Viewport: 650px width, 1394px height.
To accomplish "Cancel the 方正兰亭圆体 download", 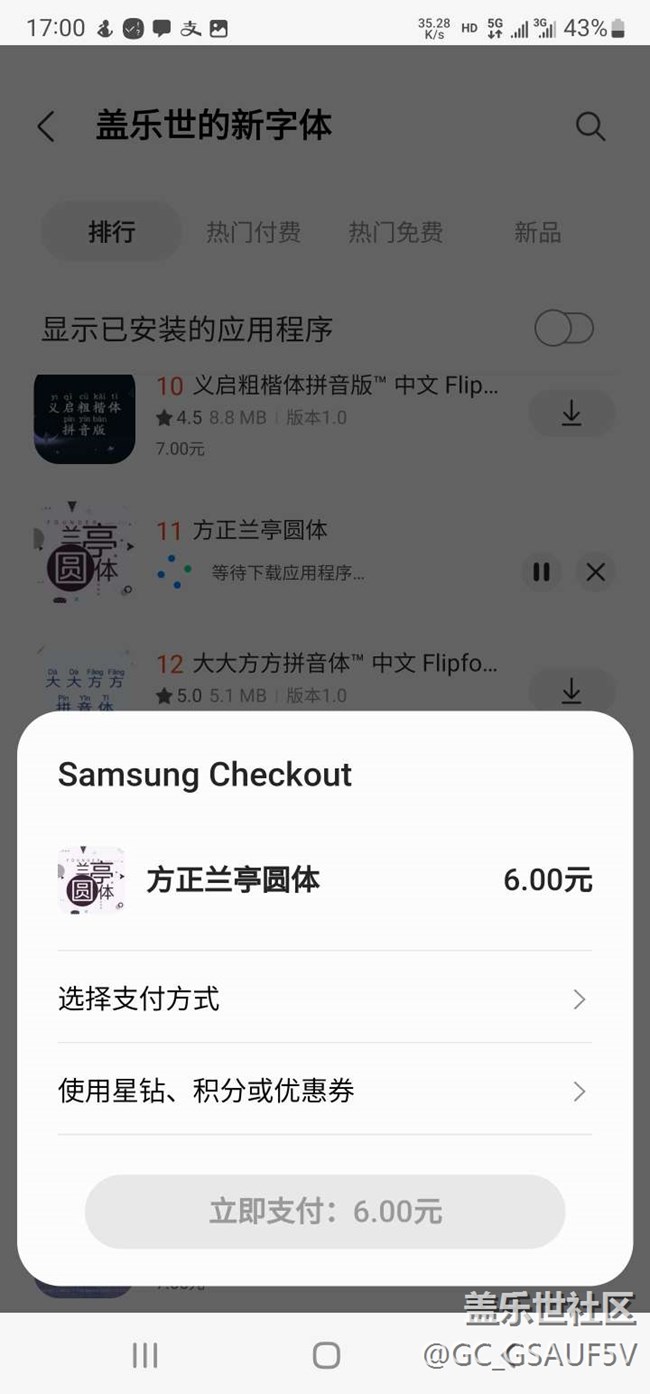I will (x=596, y=572).
